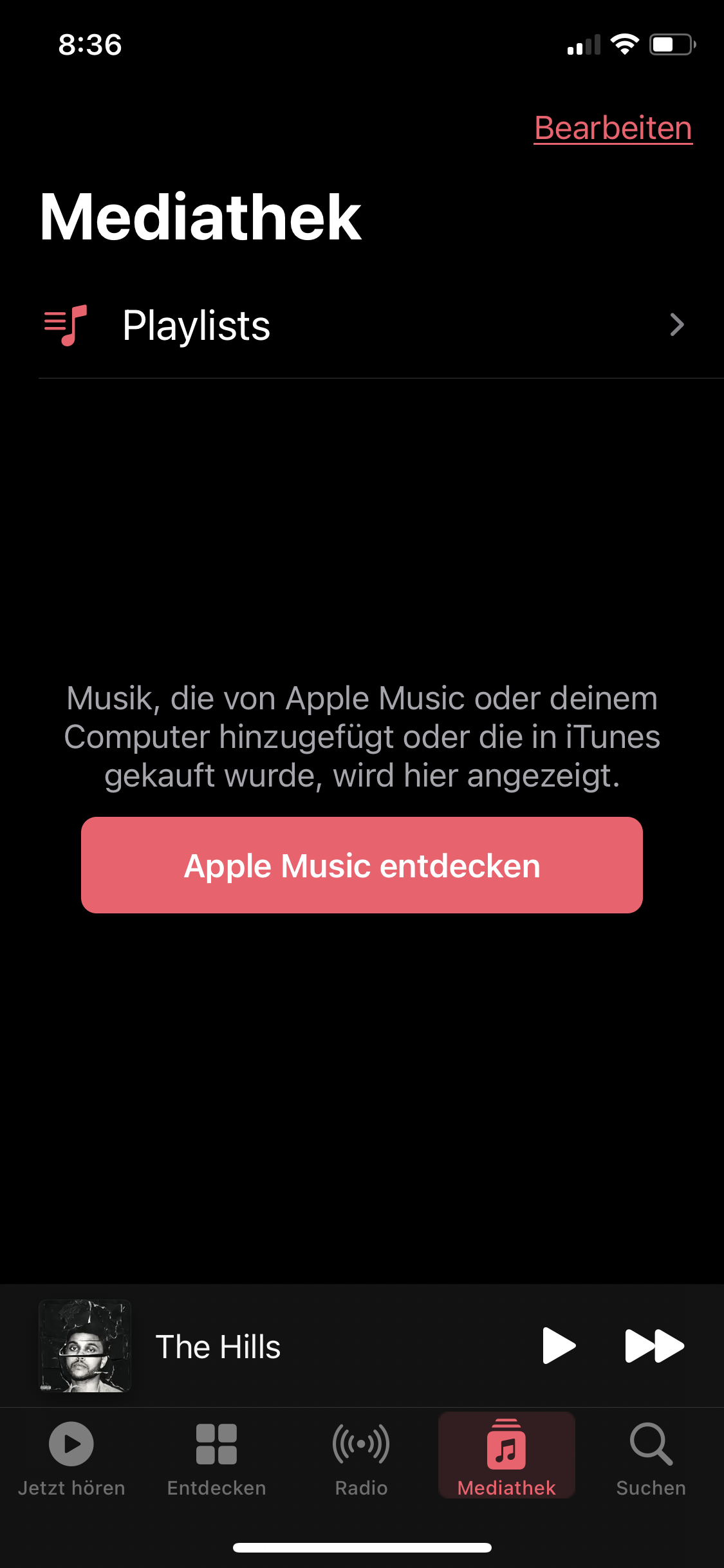The height and width of the screenshot is (1568, 724).
Task: Open The Hills album artwork
Action: (x=85, y=1345)
